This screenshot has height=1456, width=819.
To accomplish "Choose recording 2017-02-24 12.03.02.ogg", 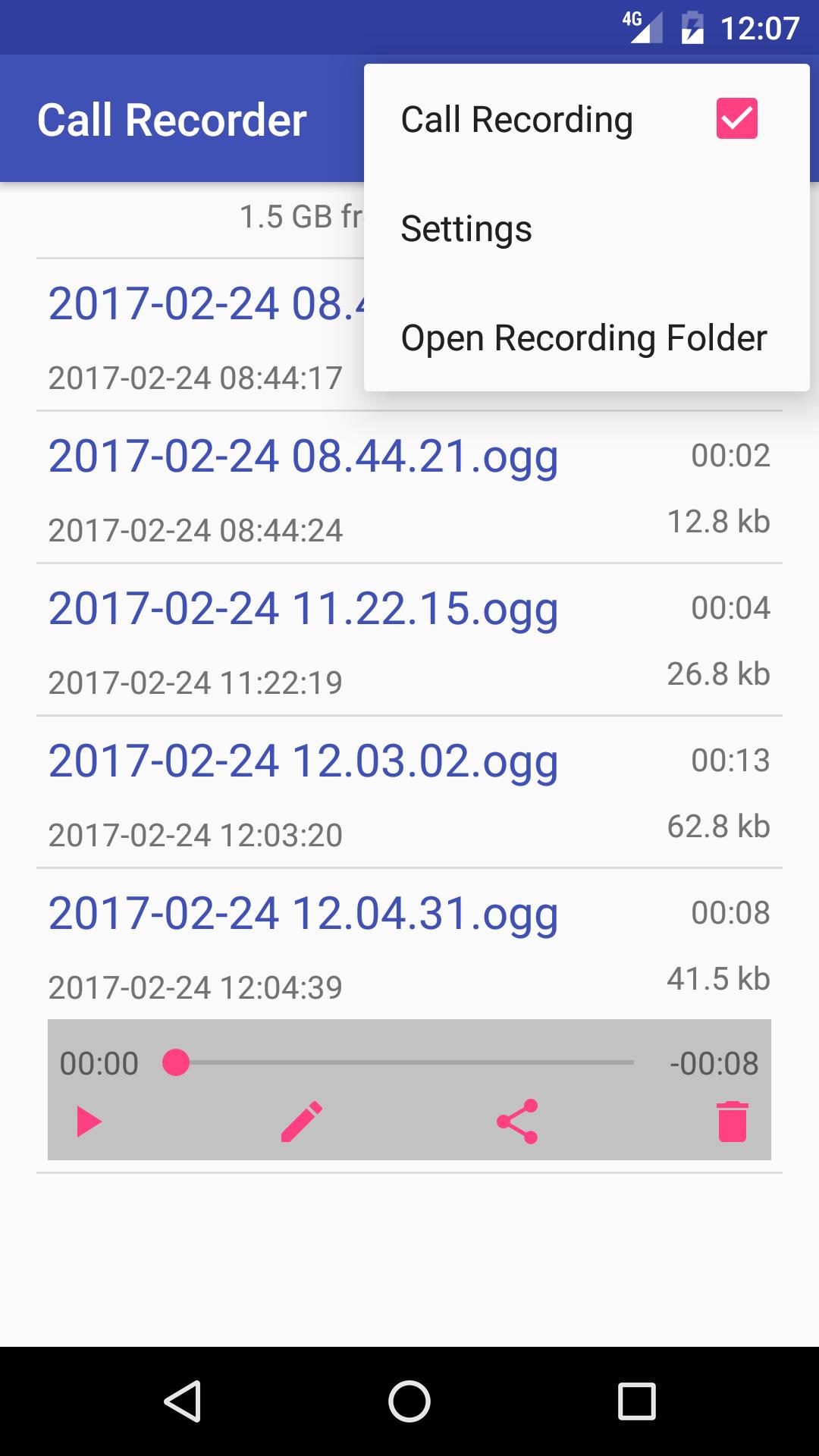I will [303, 762].
